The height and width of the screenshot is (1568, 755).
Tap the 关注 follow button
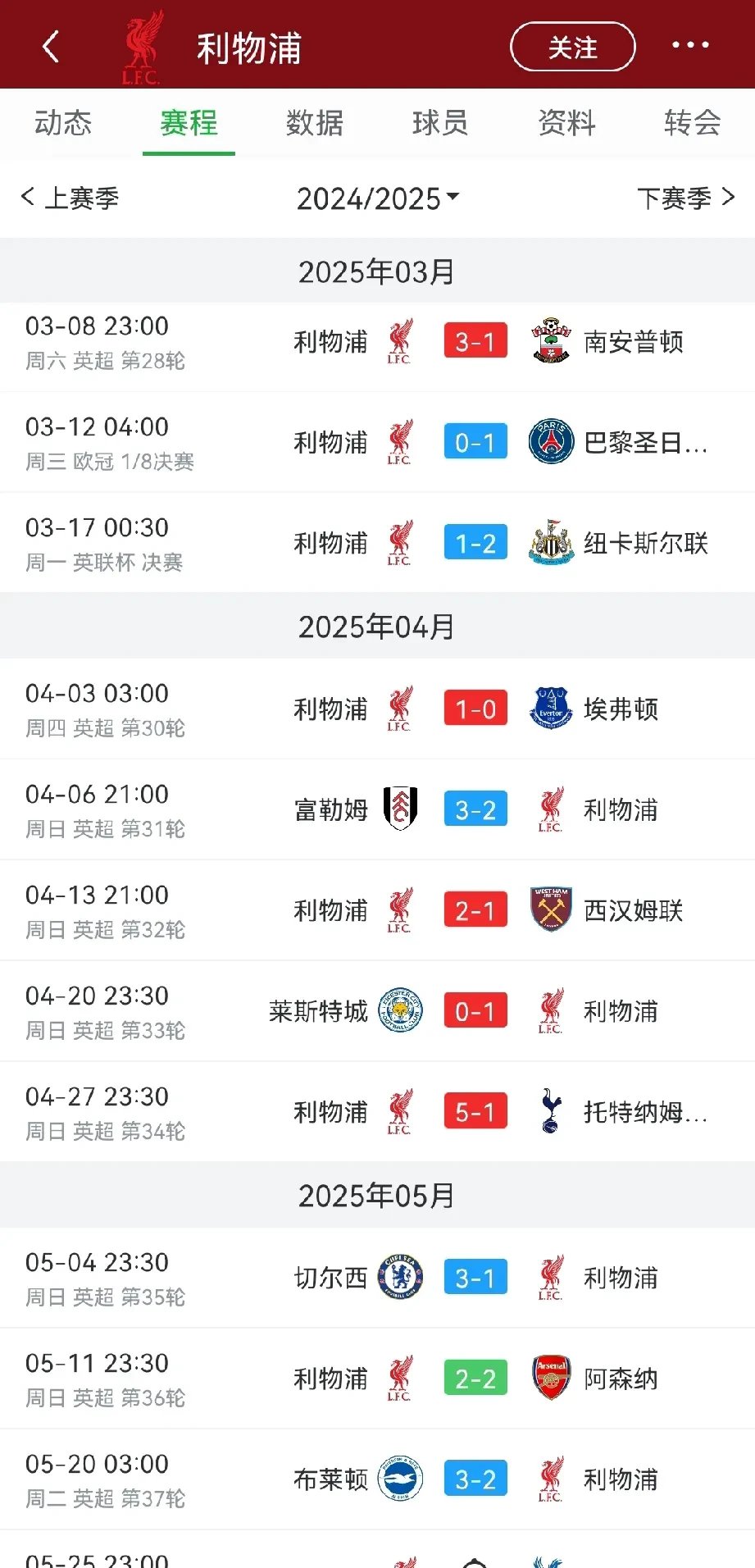pos(573,48)
